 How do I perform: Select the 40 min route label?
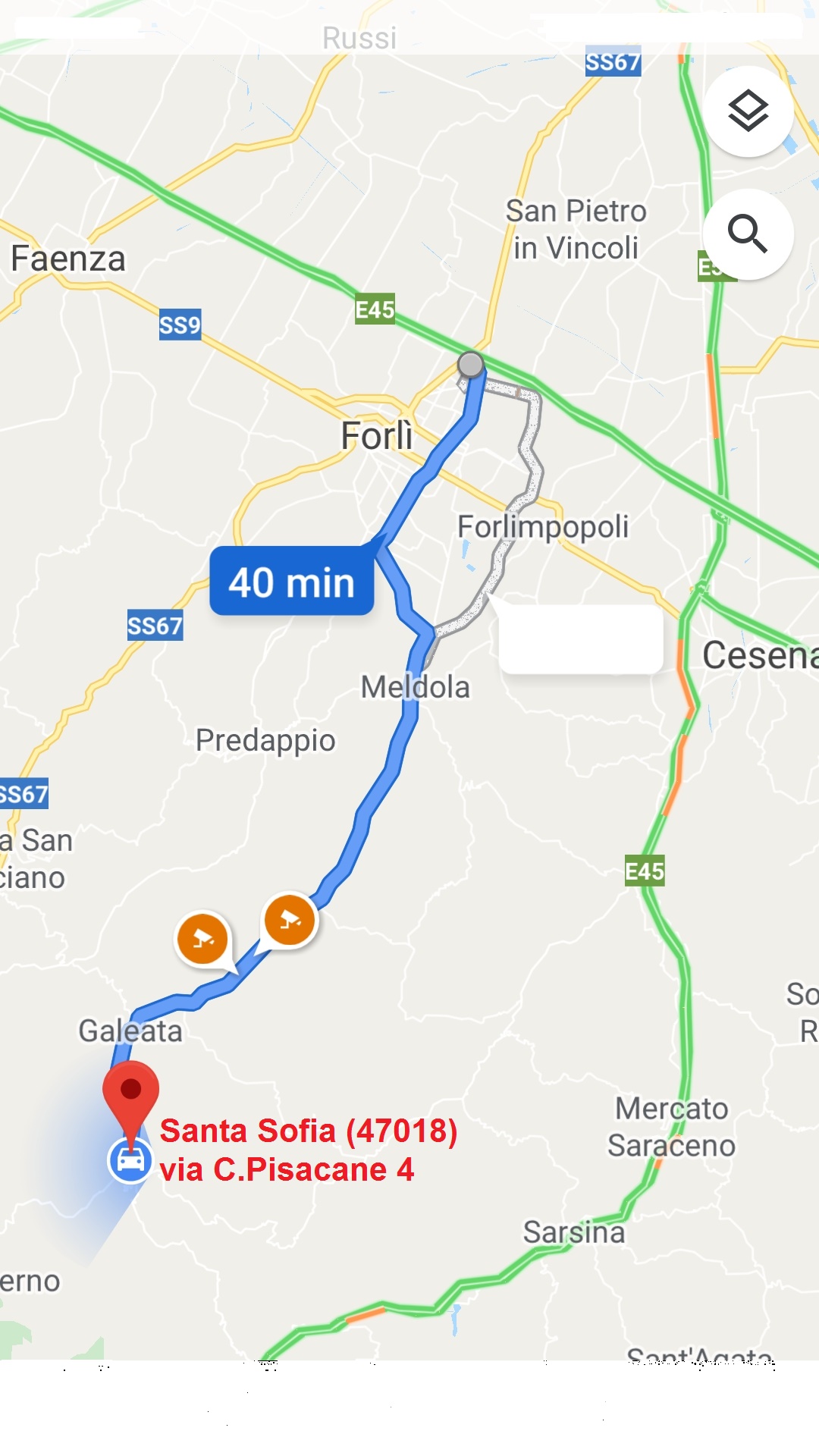point(292,582)
